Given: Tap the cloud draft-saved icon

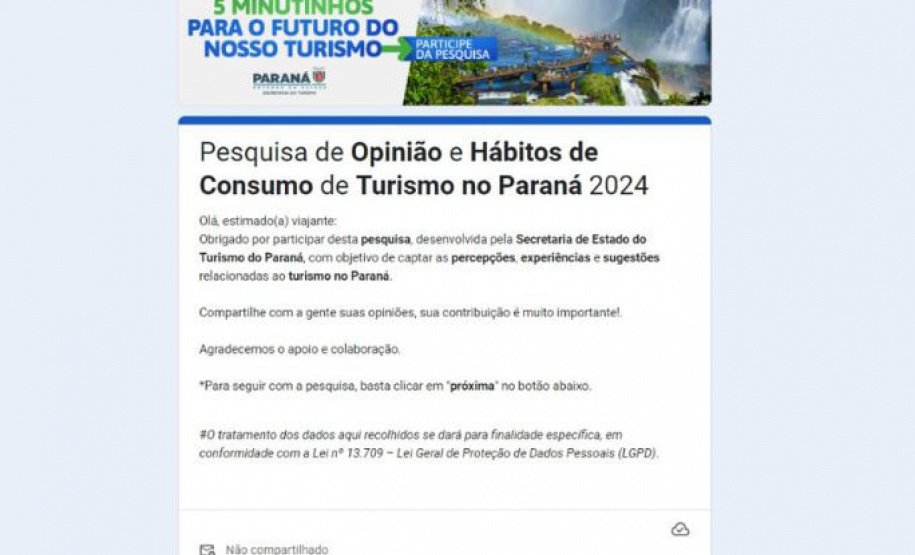Looking at the screenshot, I should coord(680,529).
